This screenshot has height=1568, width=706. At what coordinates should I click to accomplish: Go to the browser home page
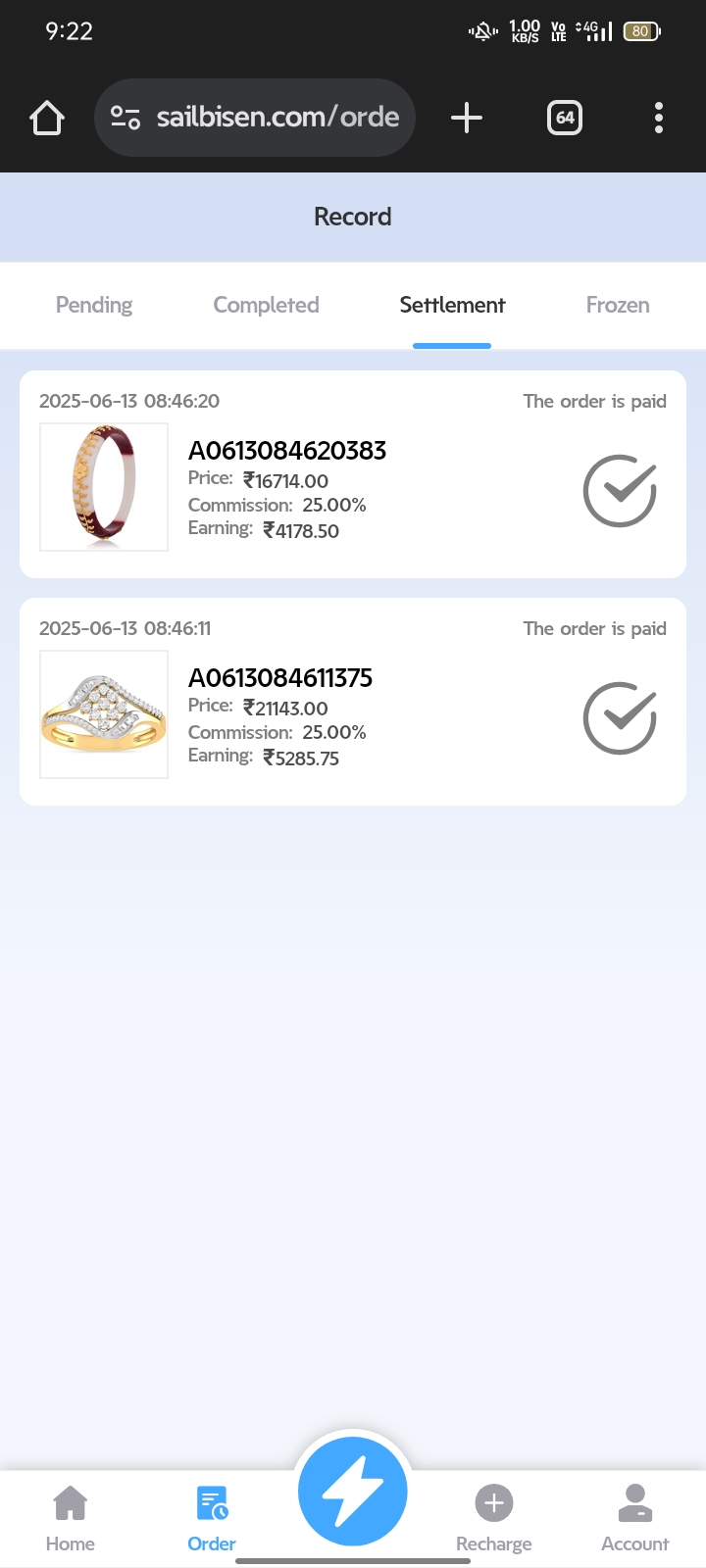click(47, 119)
